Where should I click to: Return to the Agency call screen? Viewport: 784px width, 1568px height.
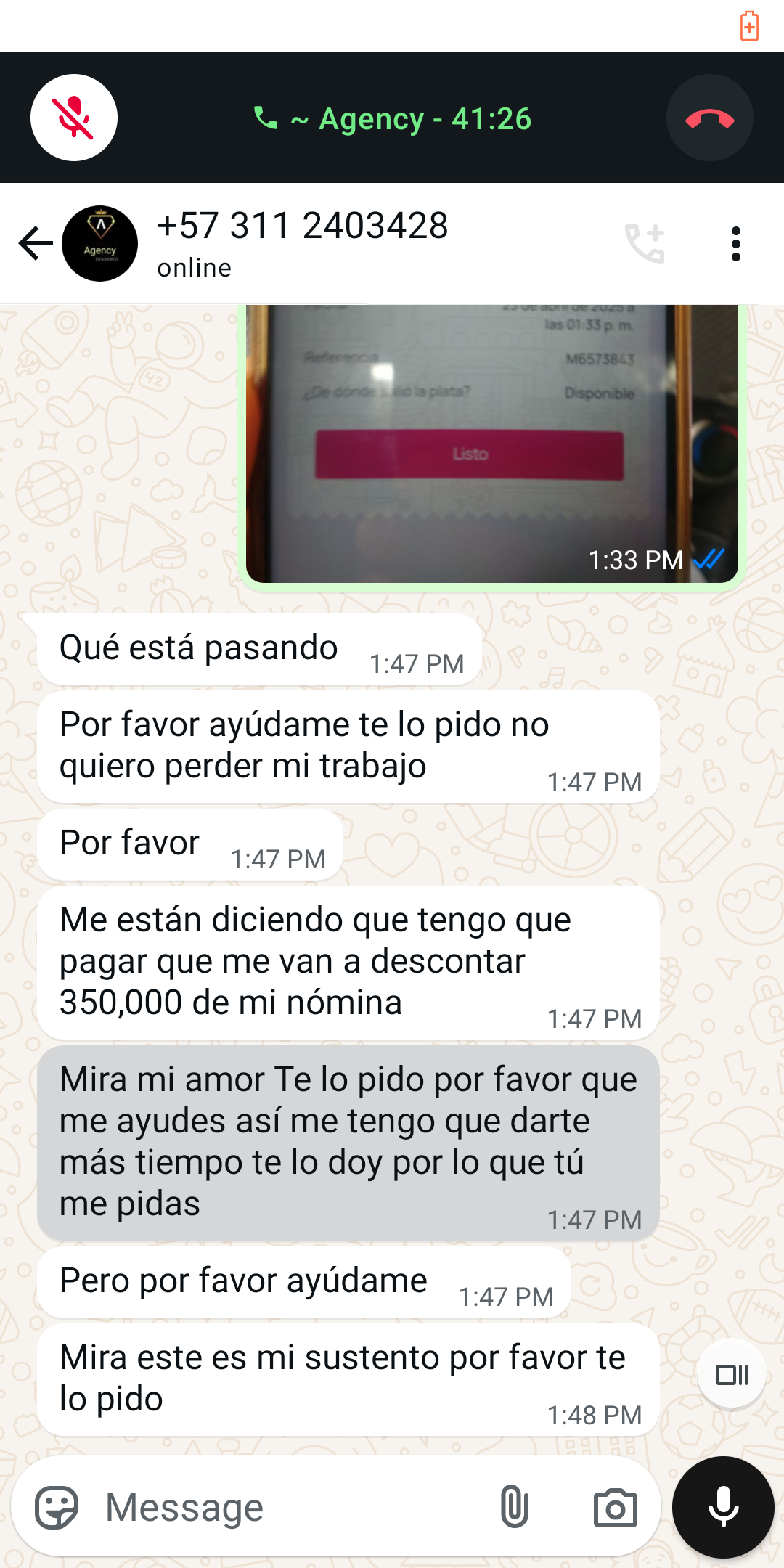click(x=392, y=118)
